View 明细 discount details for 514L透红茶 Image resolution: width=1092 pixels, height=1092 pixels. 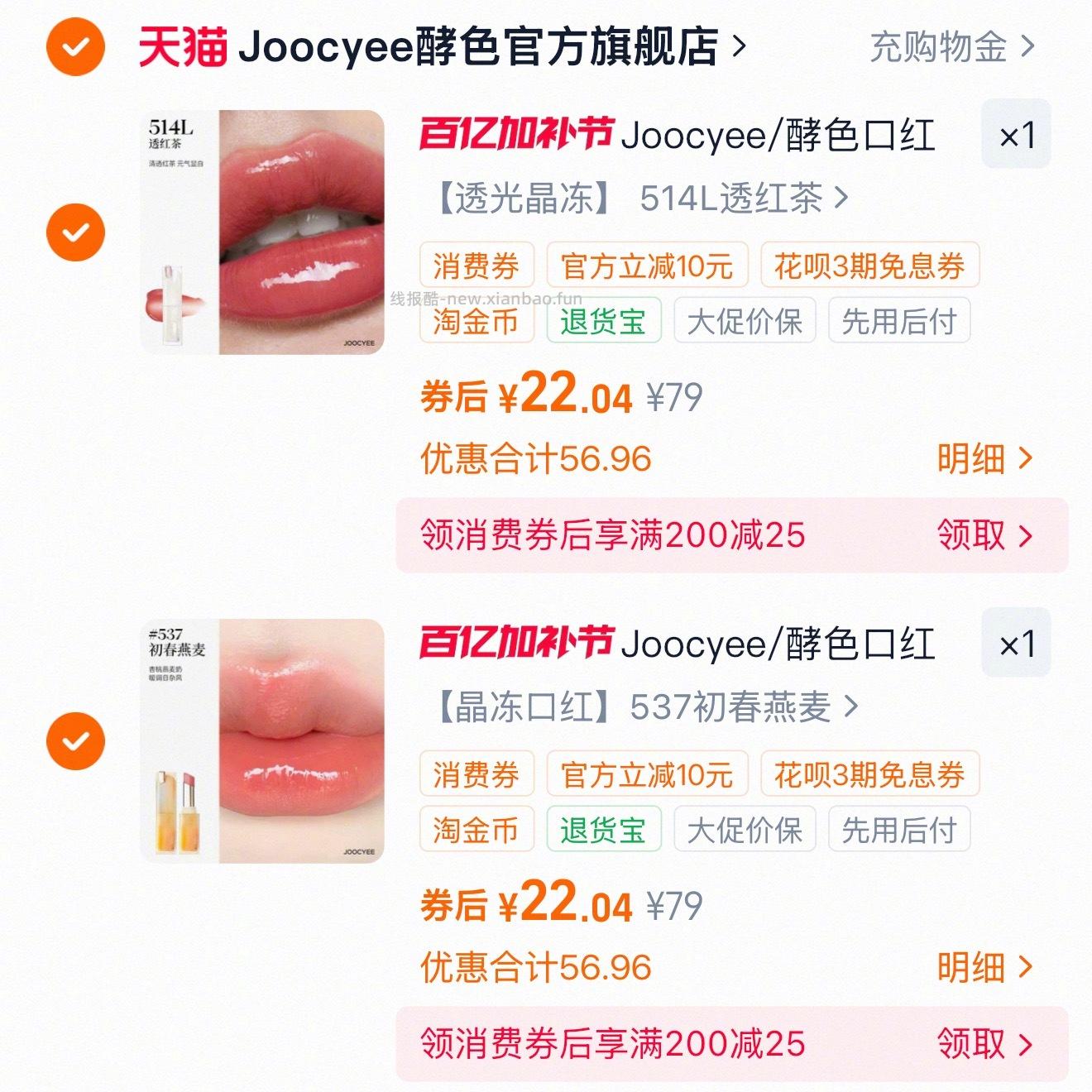point(984,458)
